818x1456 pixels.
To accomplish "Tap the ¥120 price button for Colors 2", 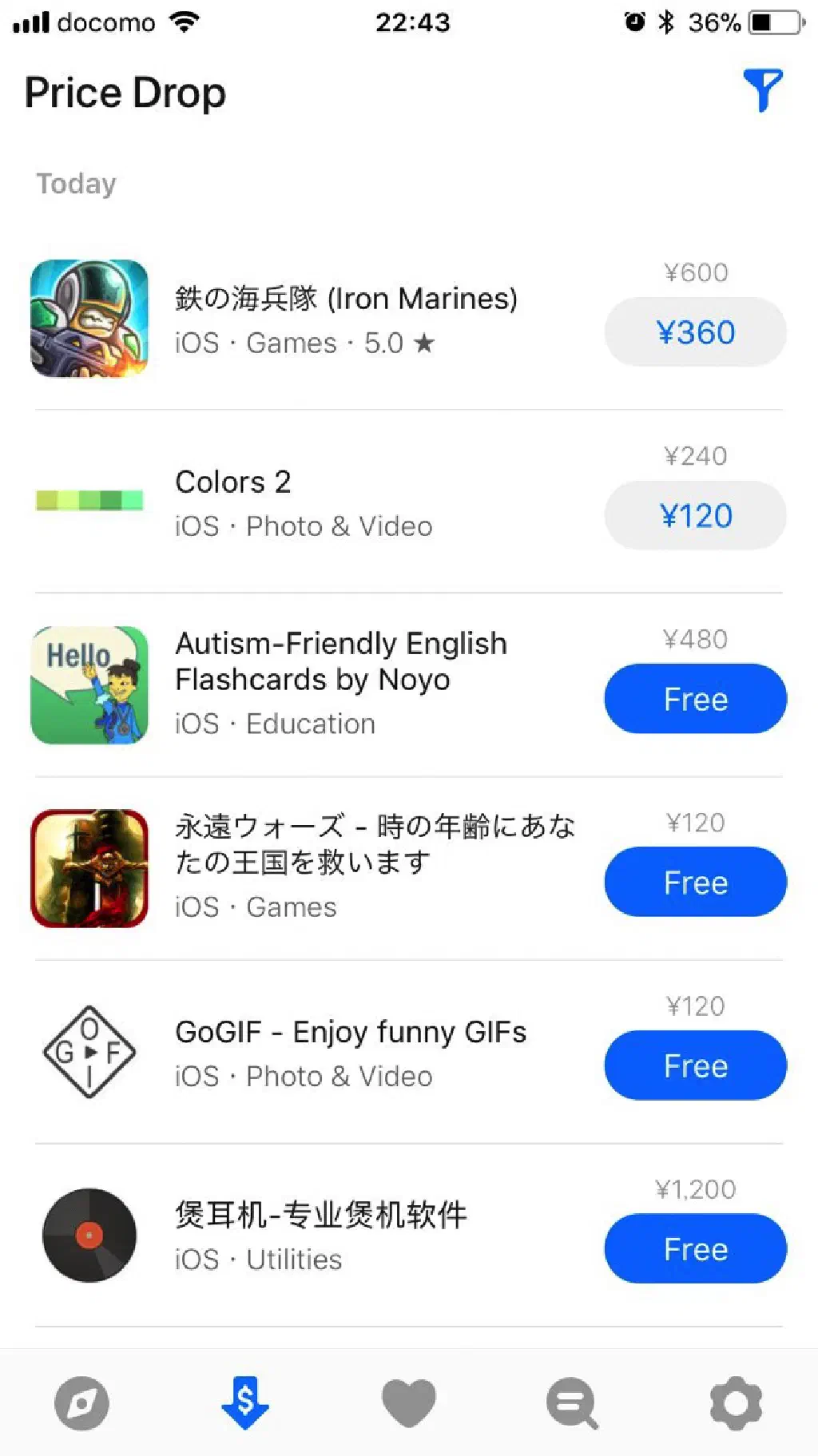I will click(695, 516).
